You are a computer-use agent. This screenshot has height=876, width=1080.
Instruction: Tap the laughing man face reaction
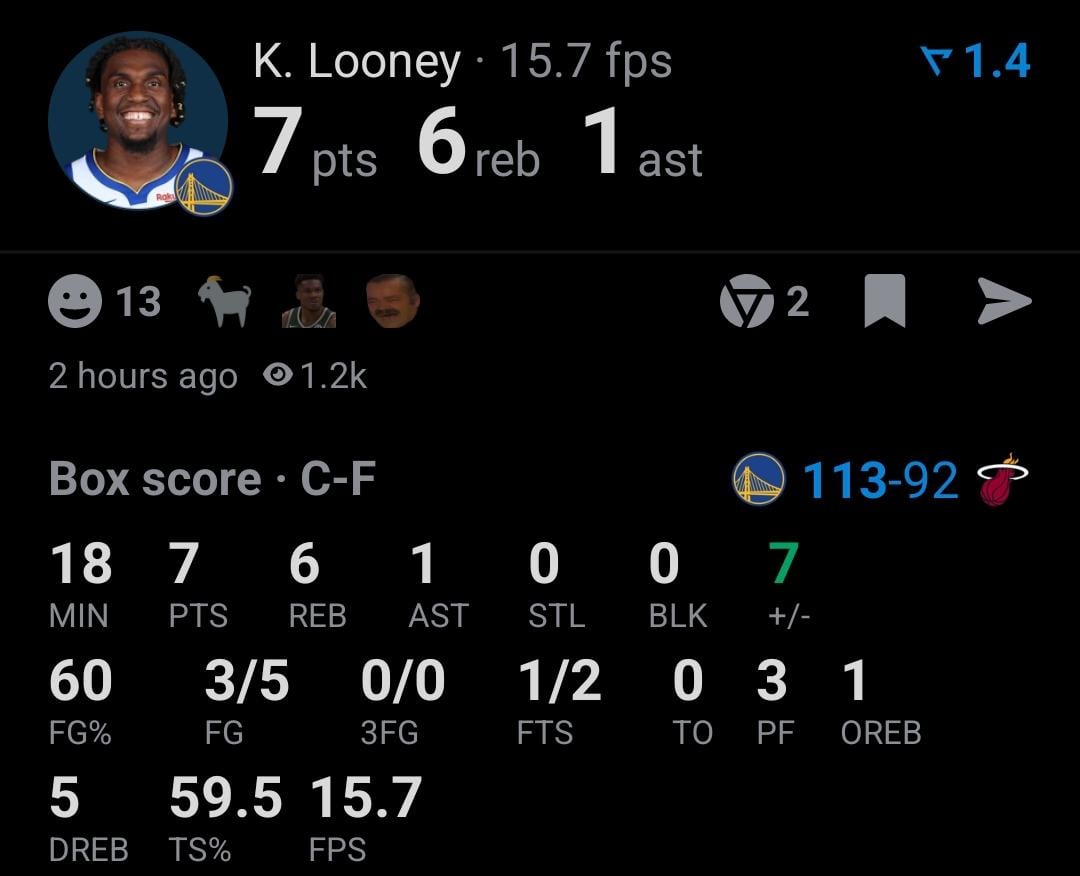click(x=391, y=301)
